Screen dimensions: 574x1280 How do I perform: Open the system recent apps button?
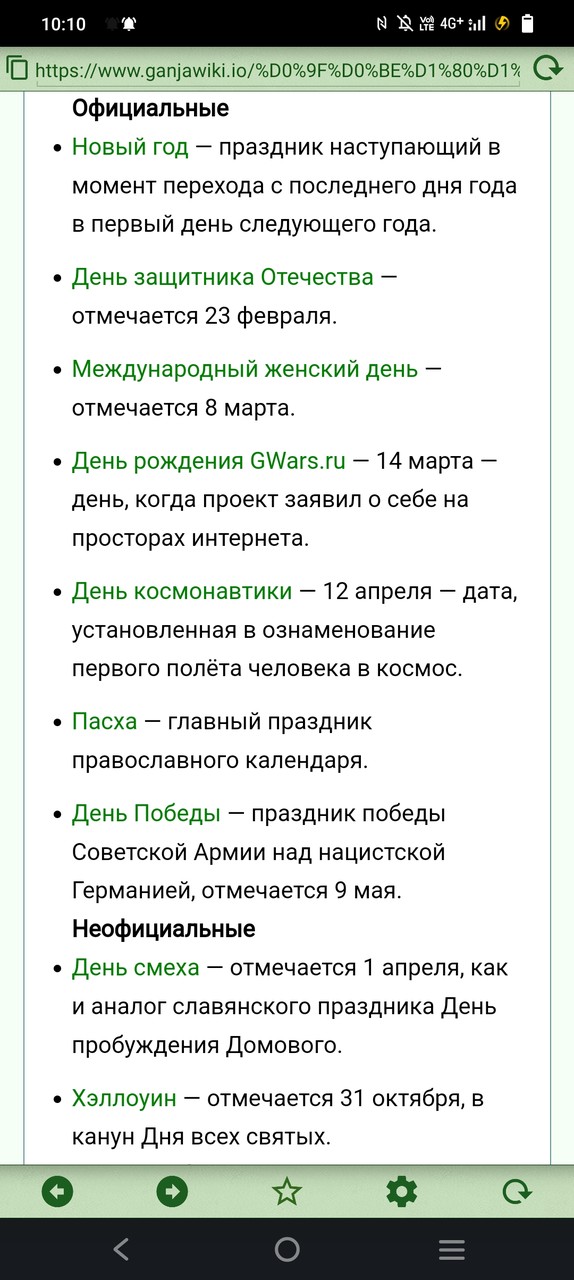click(452, 1249)
